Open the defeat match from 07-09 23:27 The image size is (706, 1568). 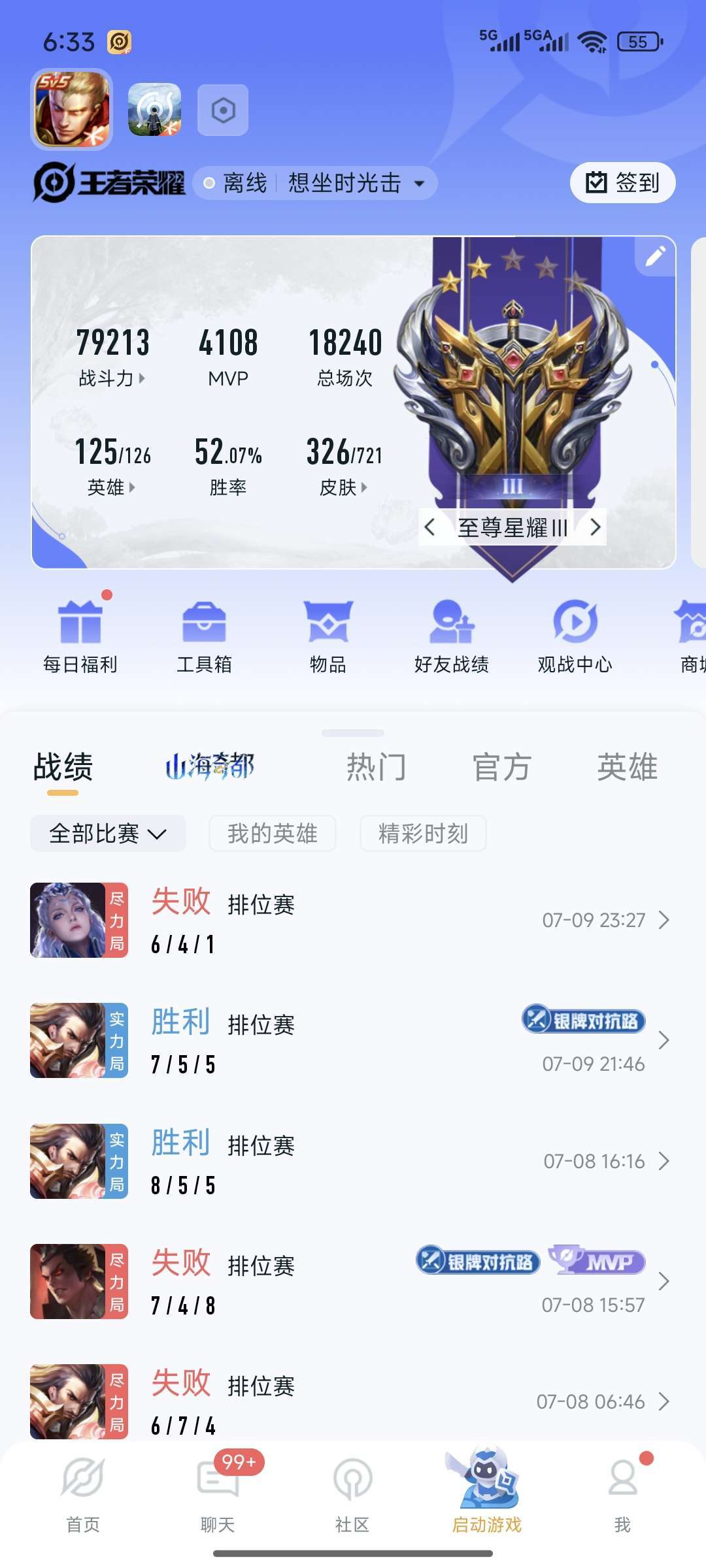click(353, 921)
